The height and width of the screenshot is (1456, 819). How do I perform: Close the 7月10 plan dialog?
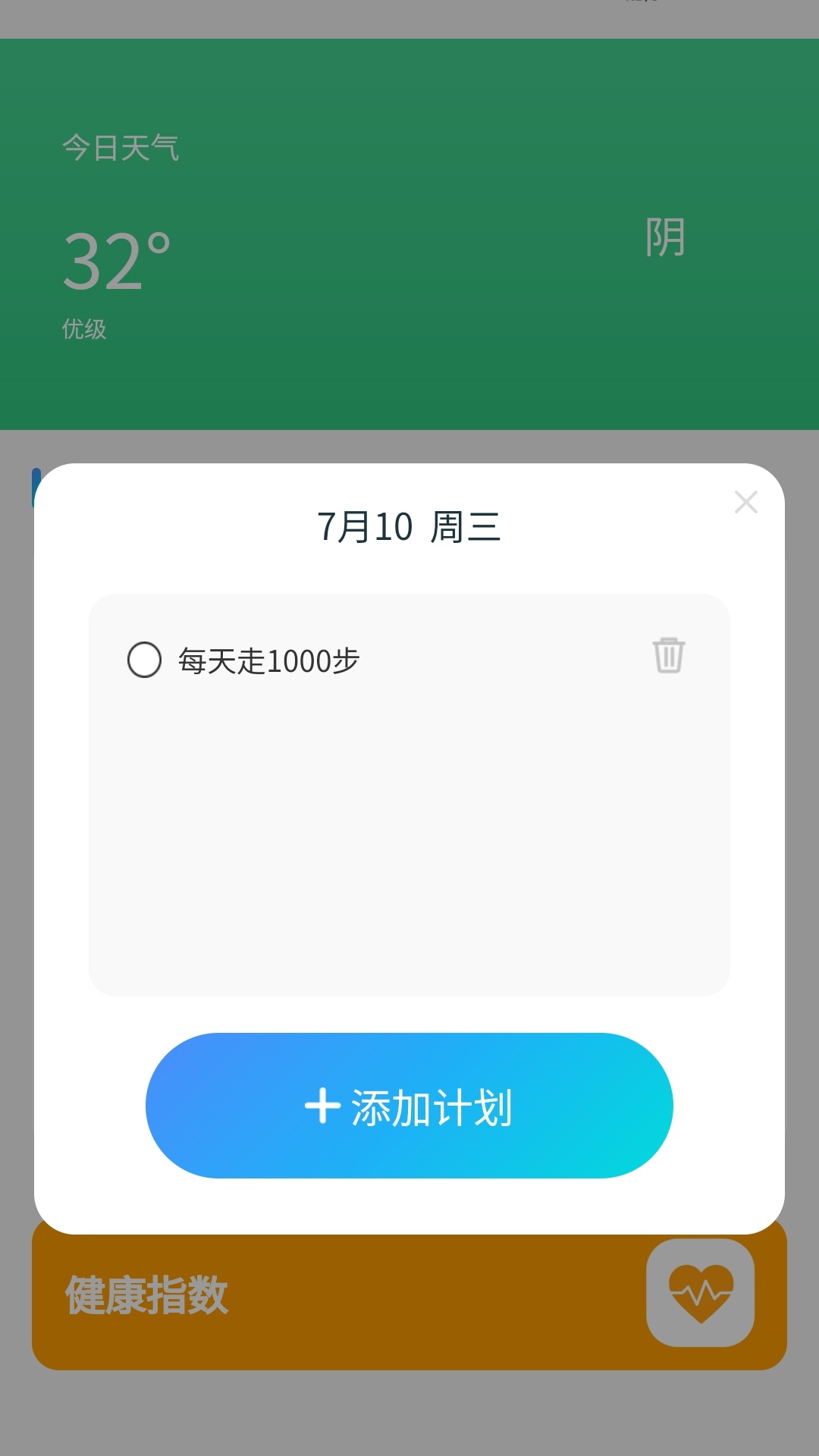(746, 502)
